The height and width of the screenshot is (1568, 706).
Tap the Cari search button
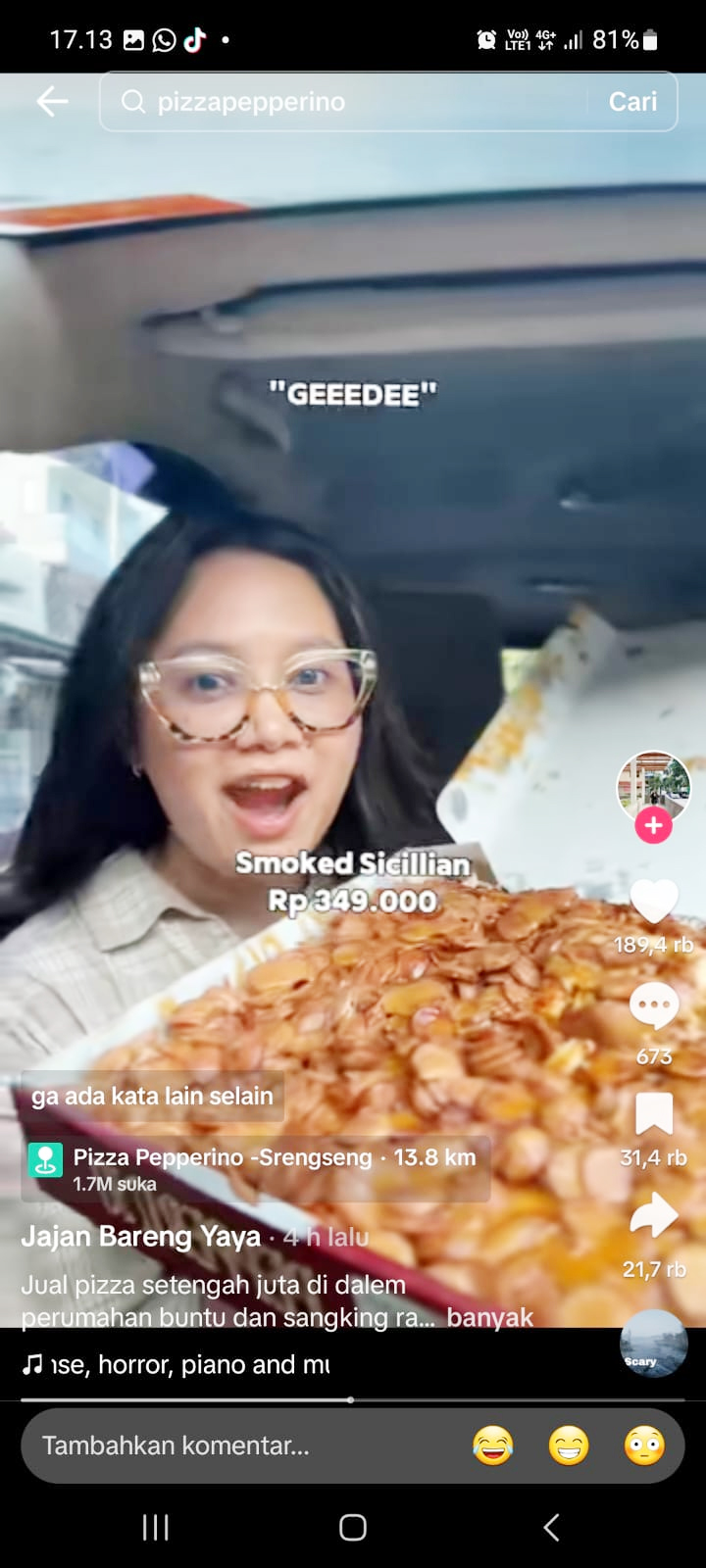pos(632,102)
